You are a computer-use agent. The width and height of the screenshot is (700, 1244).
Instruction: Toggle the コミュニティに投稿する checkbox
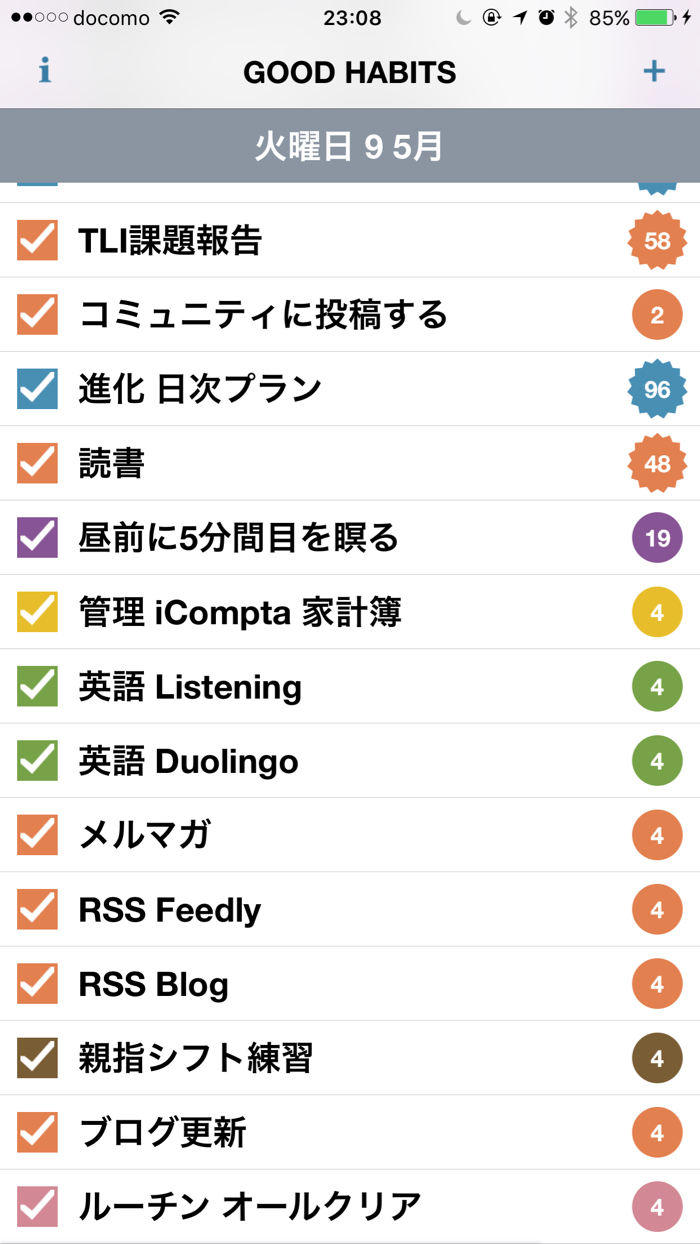coord(38,314)
